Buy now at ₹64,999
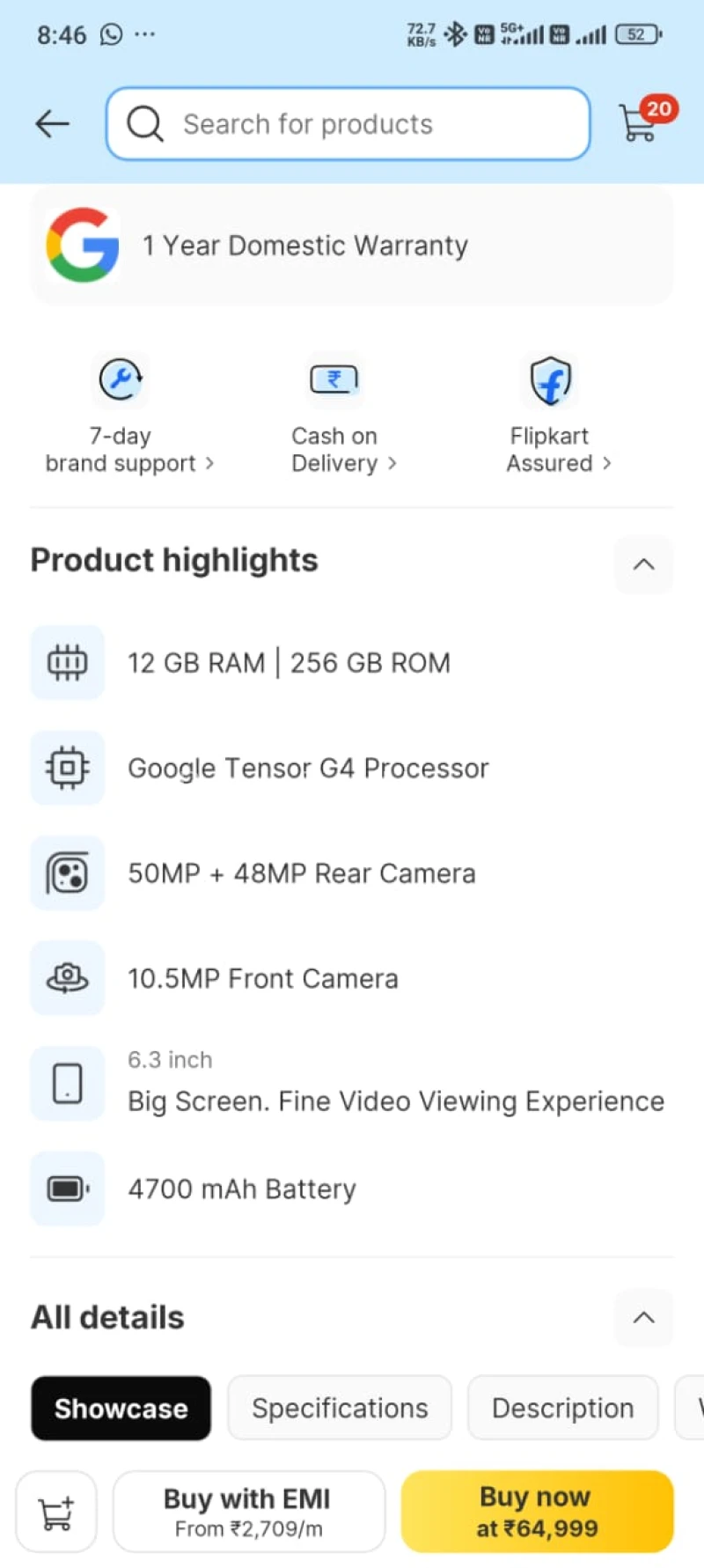The image size is (704, 1568). (x=538, y=1512)
